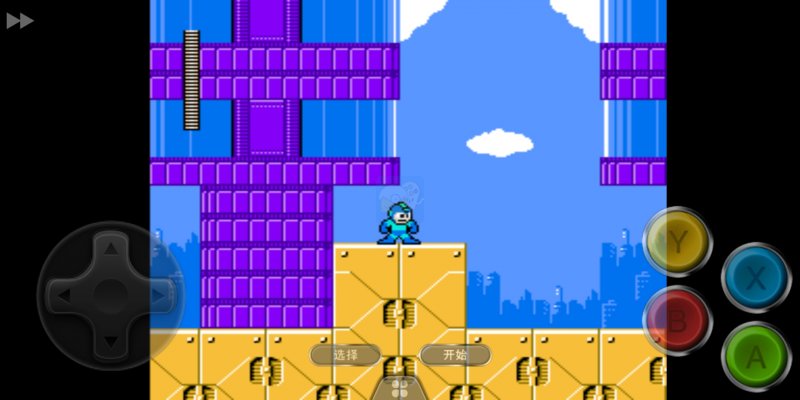The image size is (800, 400).
Task: Tap the fast-forward icon
Action: pyautogui.click(x=20, y=20)
